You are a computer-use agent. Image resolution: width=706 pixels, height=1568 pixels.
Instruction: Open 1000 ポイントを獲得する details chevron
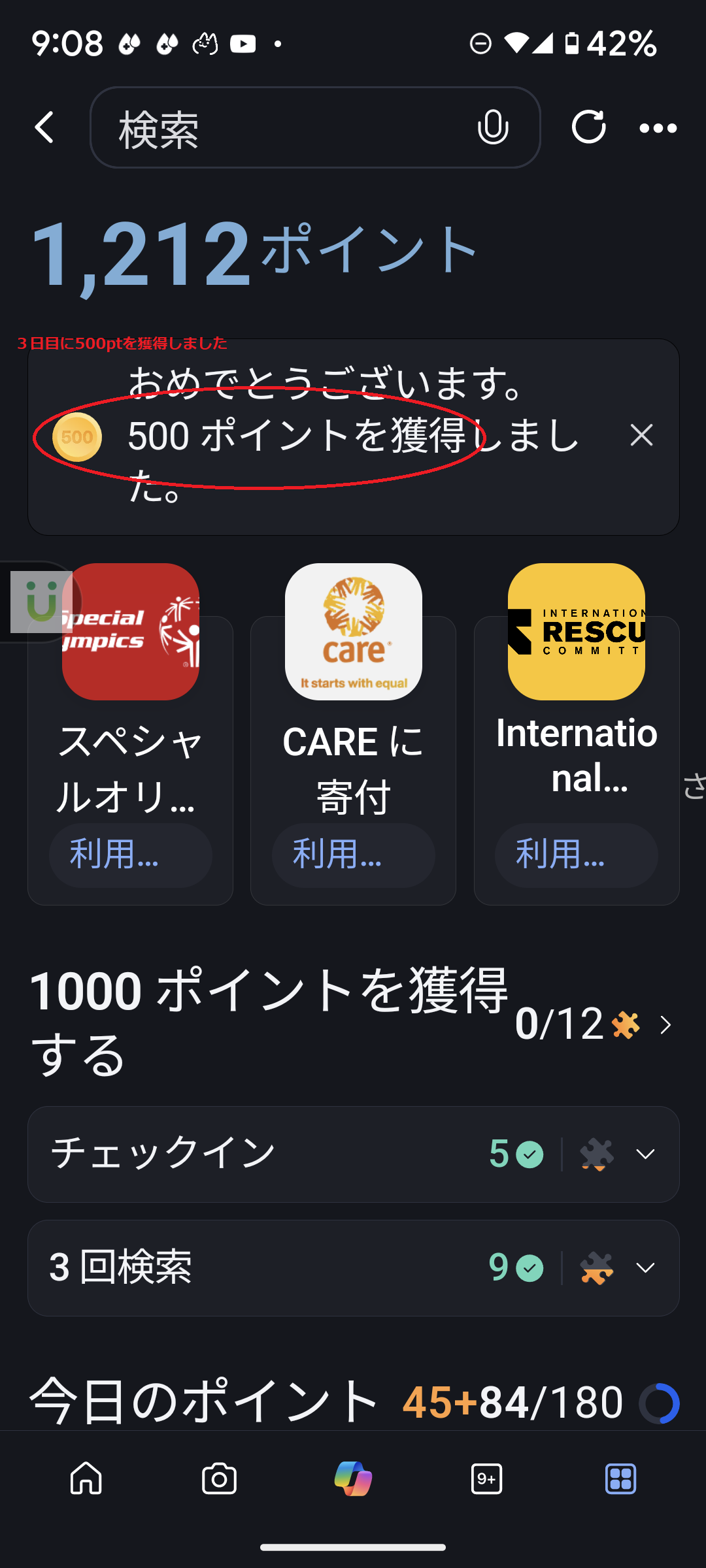pyautogui.click(x=665, y=1024)
